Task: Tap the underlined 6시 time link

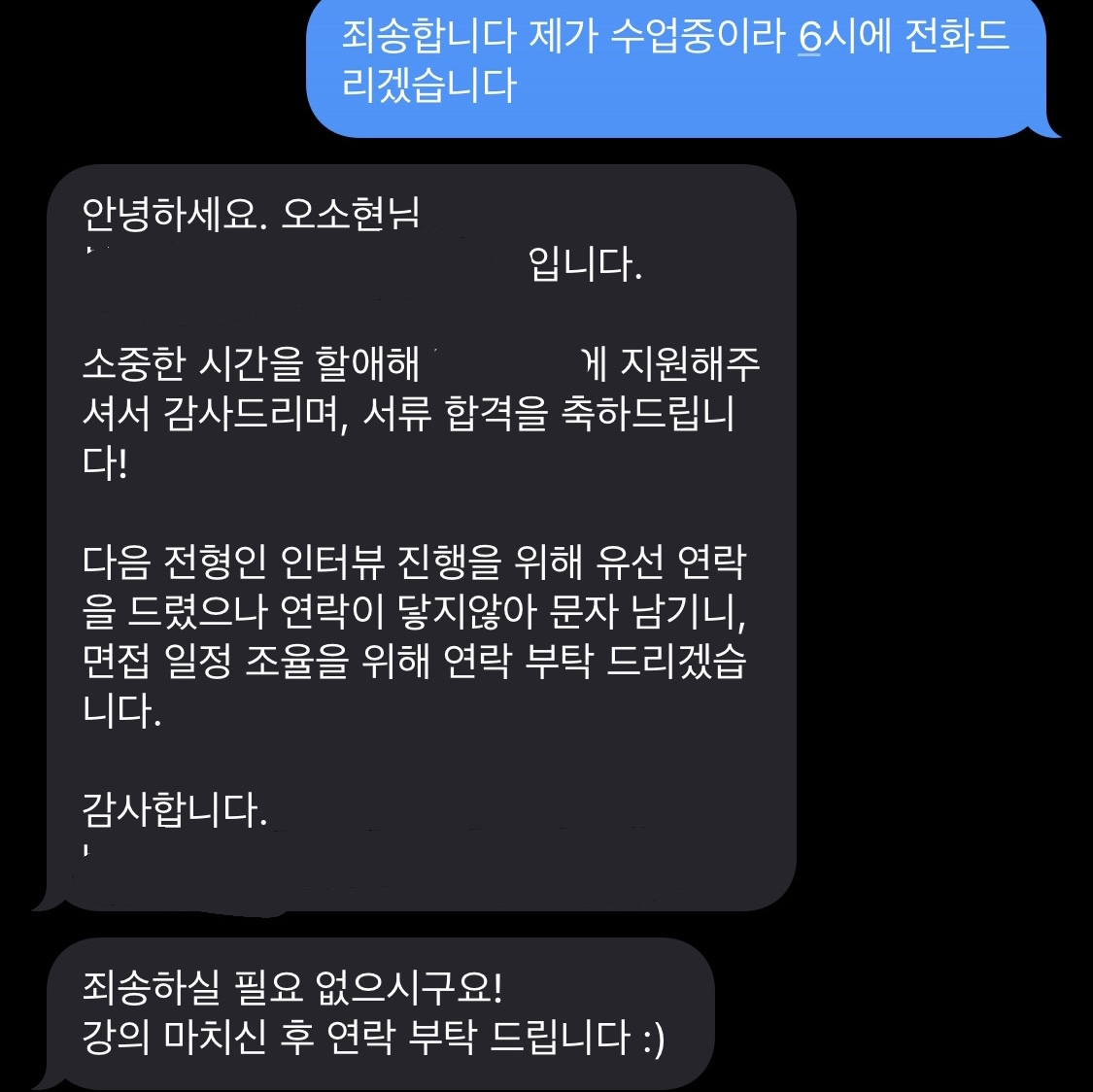Action: (x=810, y=38)
